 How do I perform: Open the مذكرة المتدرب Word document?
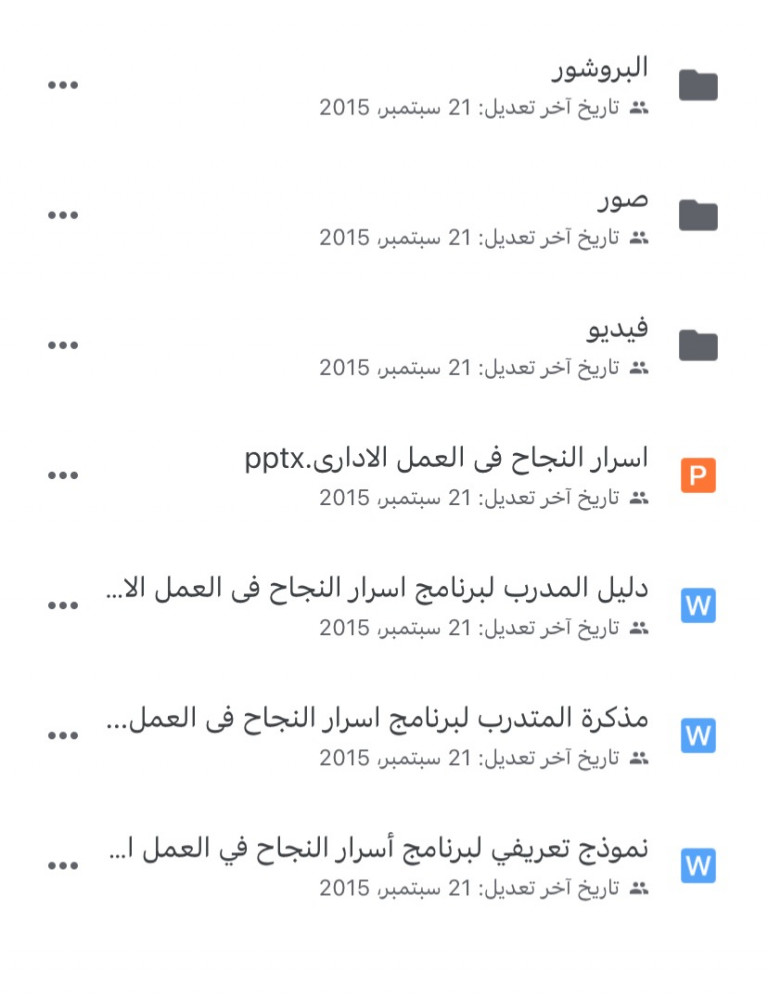pyautogui.click(x=378, y=718)
